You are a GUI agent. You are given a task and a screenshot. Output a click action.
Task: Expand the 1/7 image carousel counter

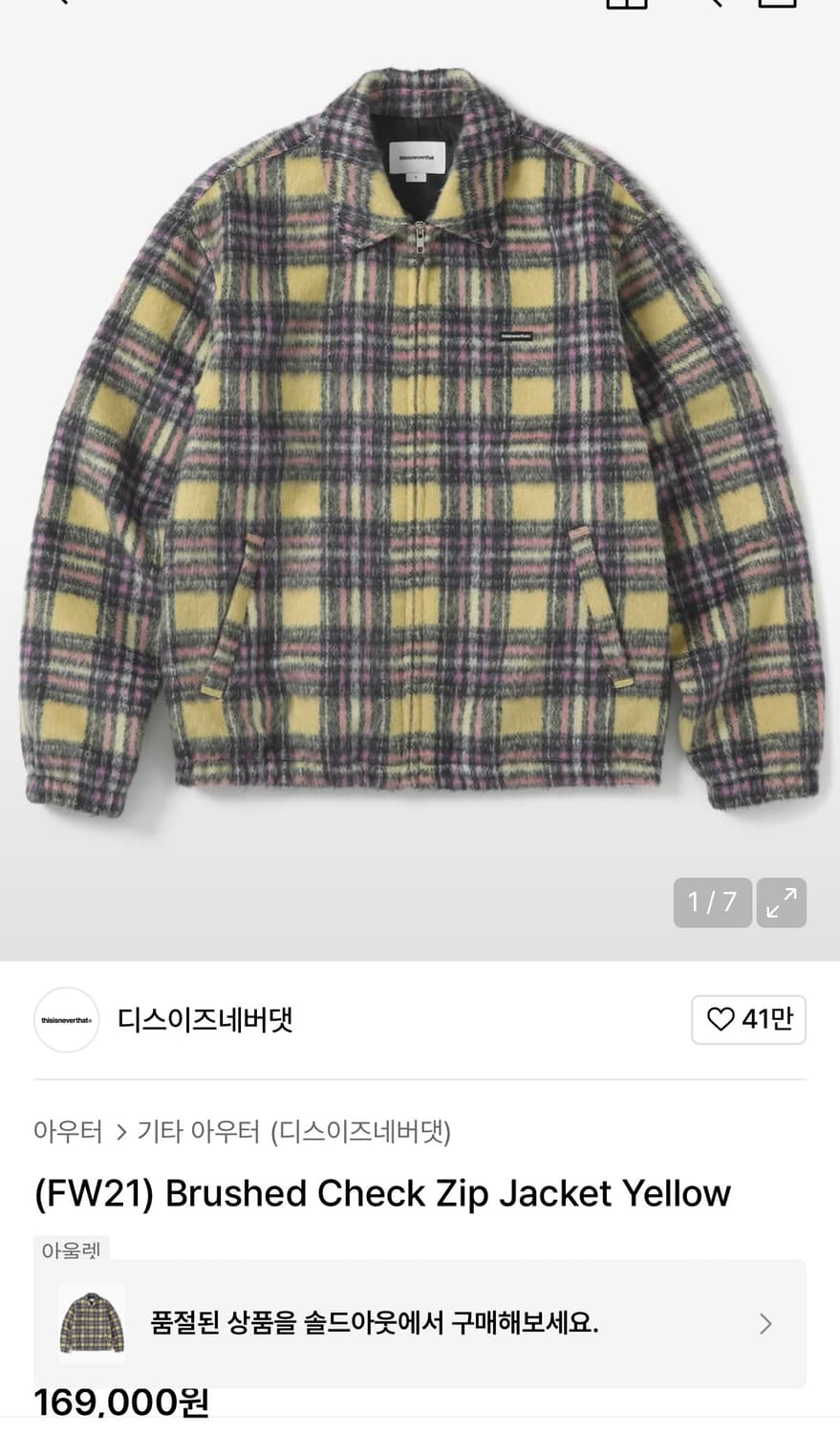point(712,902)
